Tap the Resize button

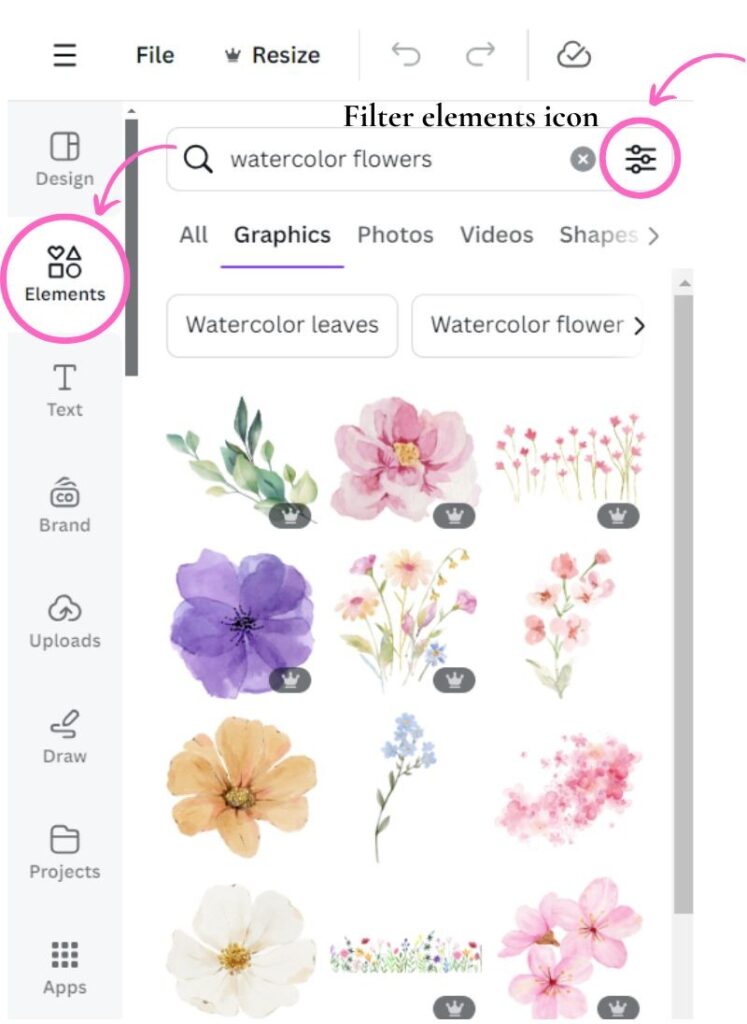click(272, 55)
